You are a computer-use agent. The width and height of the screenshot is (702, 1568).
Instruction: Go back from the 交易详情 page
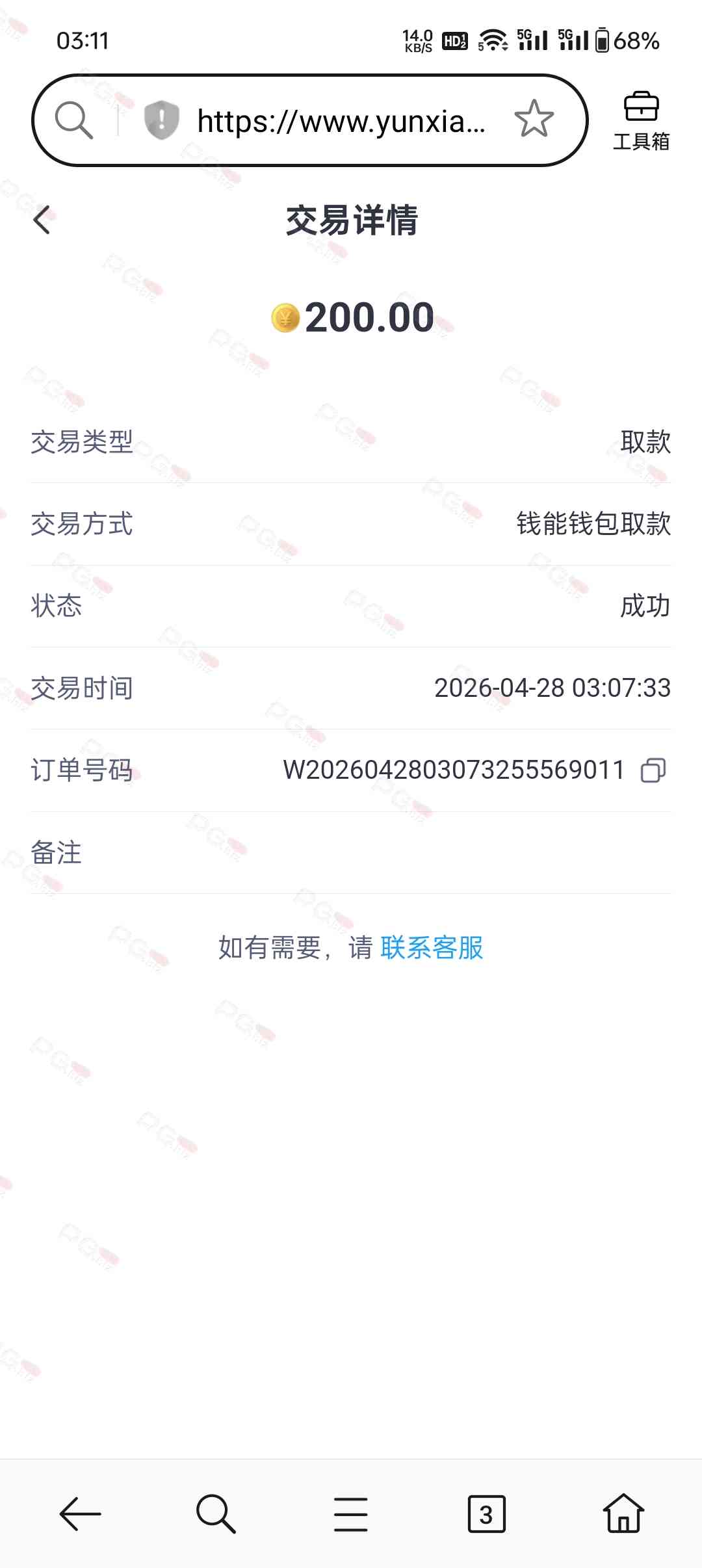click(42, 220)
